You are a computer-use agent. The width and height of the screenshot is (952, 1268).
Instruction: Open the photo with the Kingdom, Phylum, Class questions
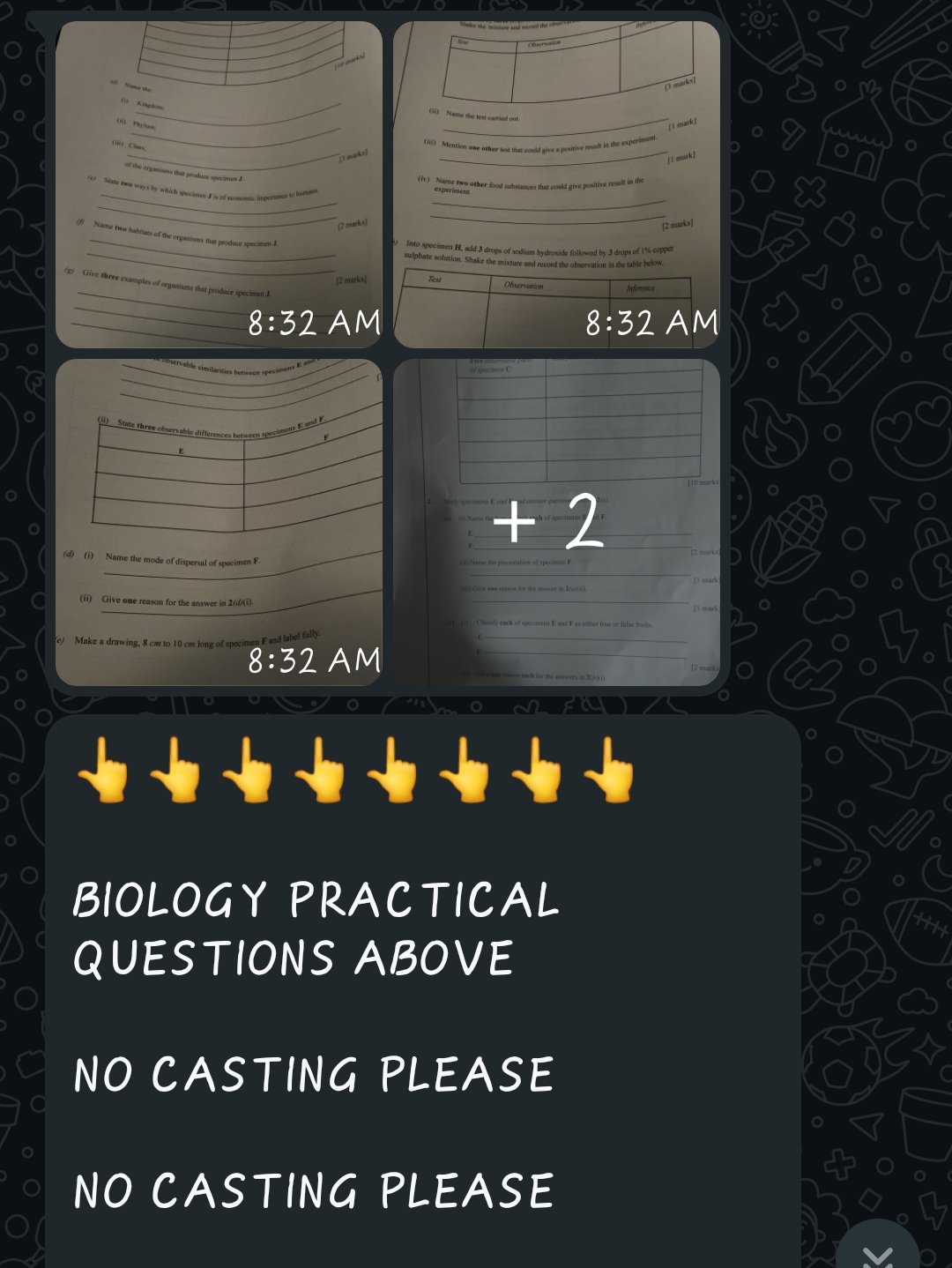click(x=219, y=184)
